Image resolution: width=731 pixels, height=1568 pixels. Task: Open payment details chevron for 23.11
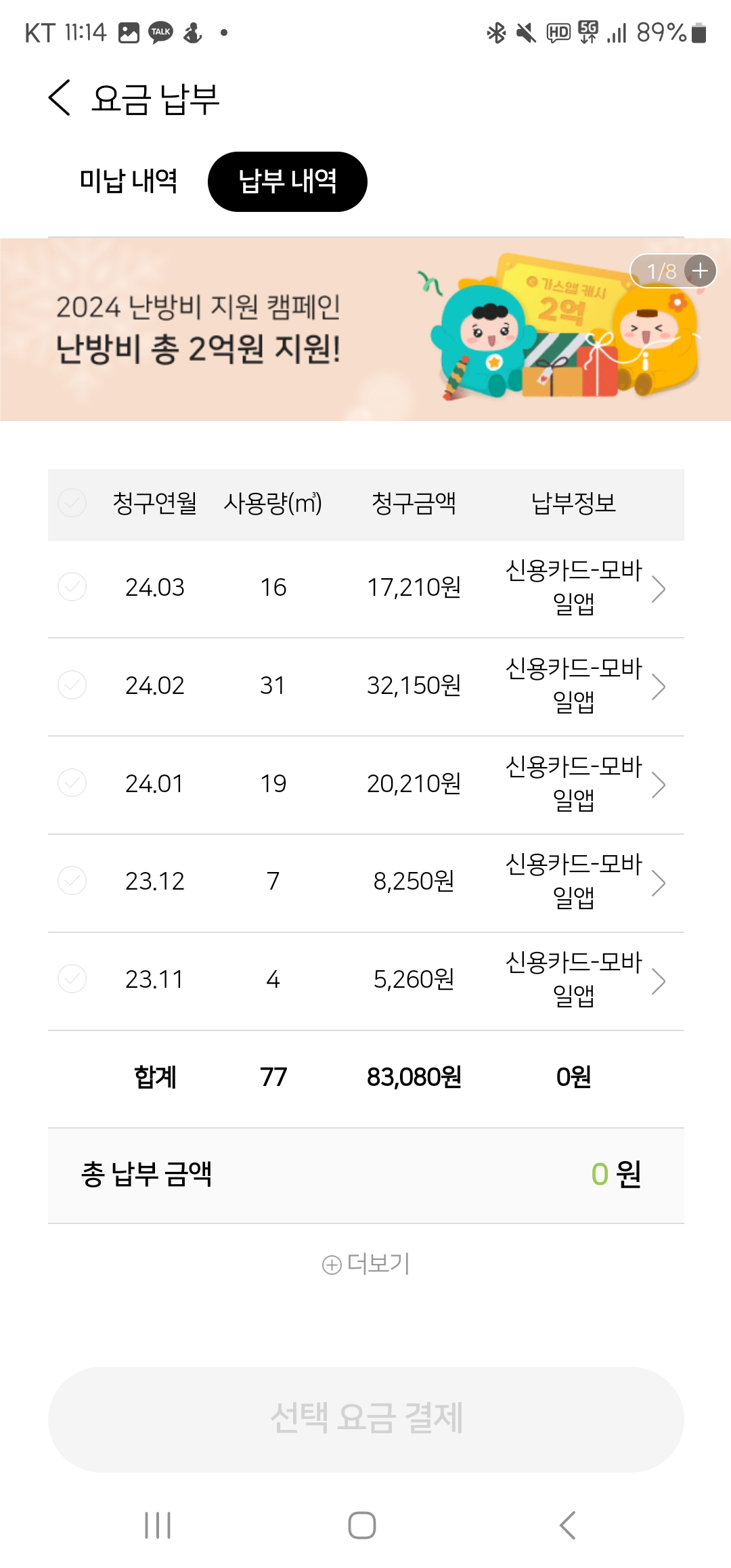click(658, 980)
